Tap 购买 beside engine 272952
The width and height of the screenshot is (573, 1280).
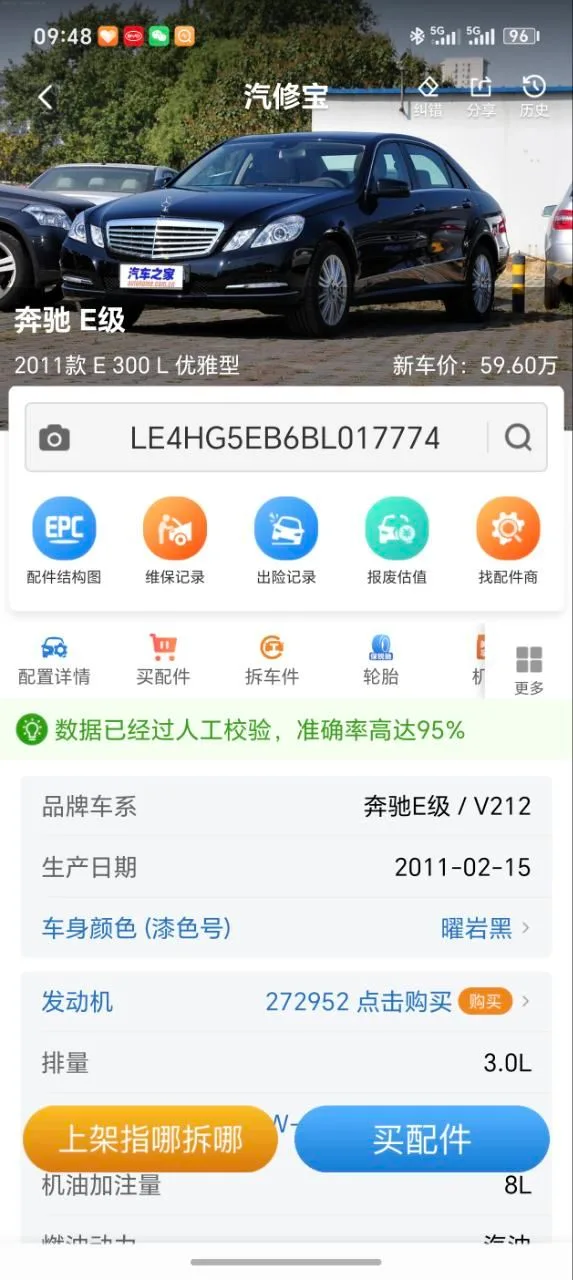(x=485, y=1001)
